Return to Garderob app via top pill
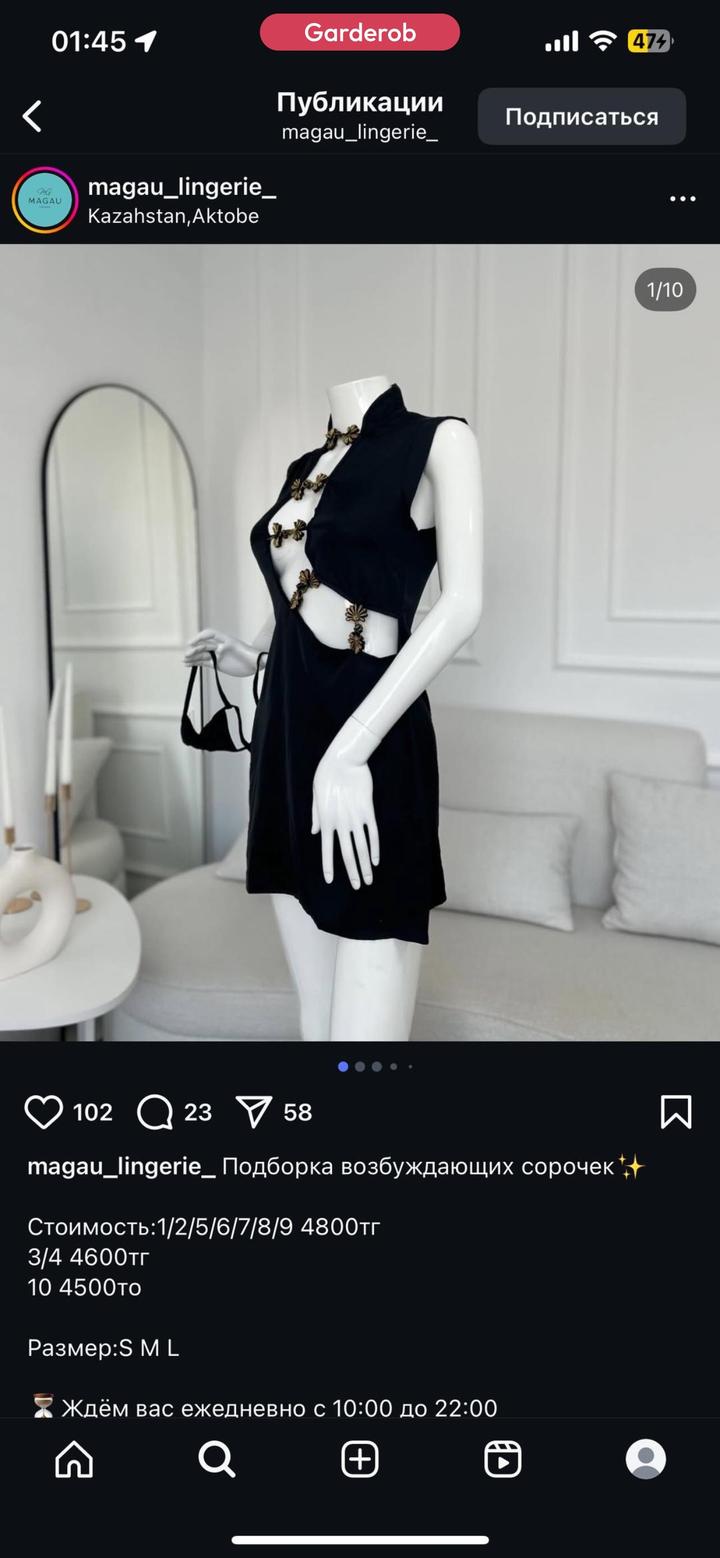 359,33
